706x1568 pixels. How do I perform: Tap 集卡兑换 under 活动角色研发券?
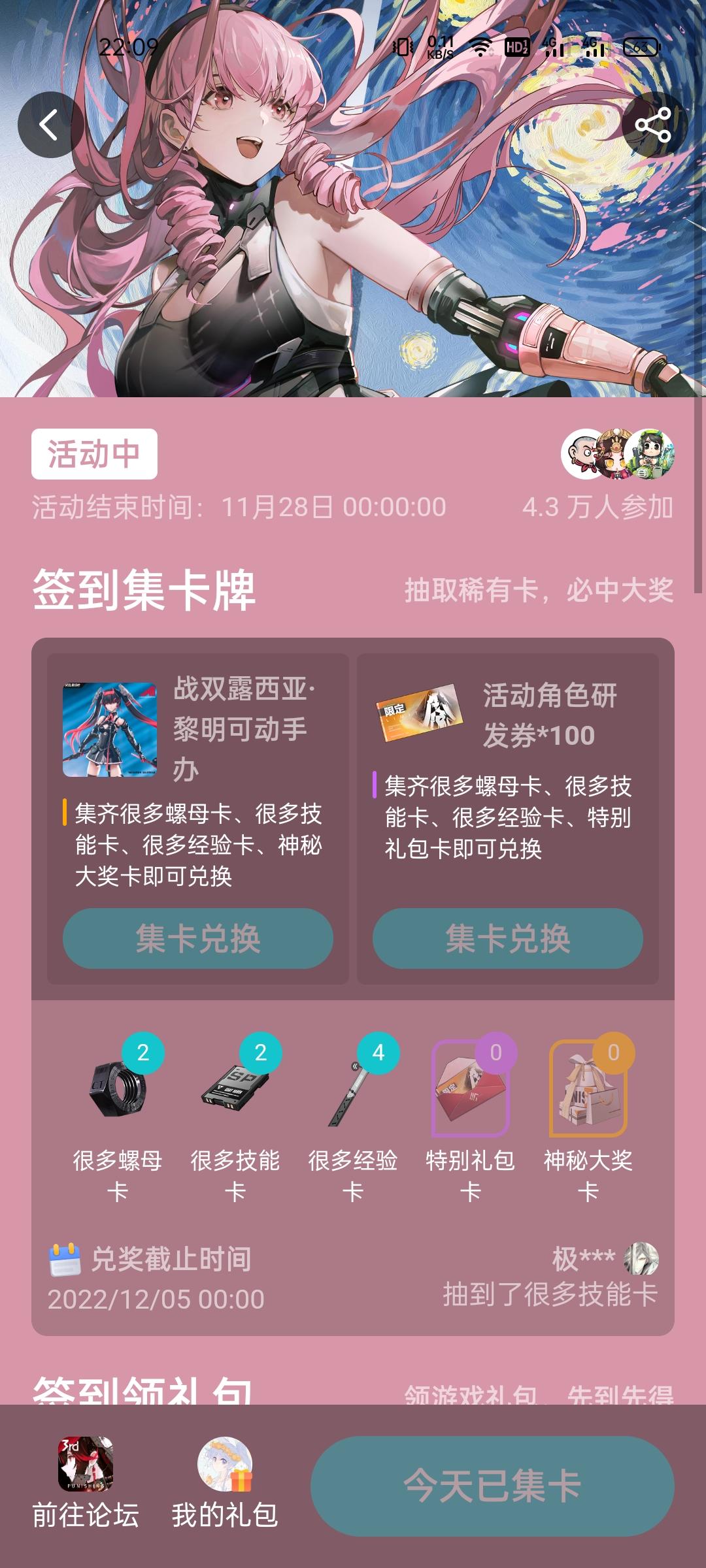click(x=507, y=939)
